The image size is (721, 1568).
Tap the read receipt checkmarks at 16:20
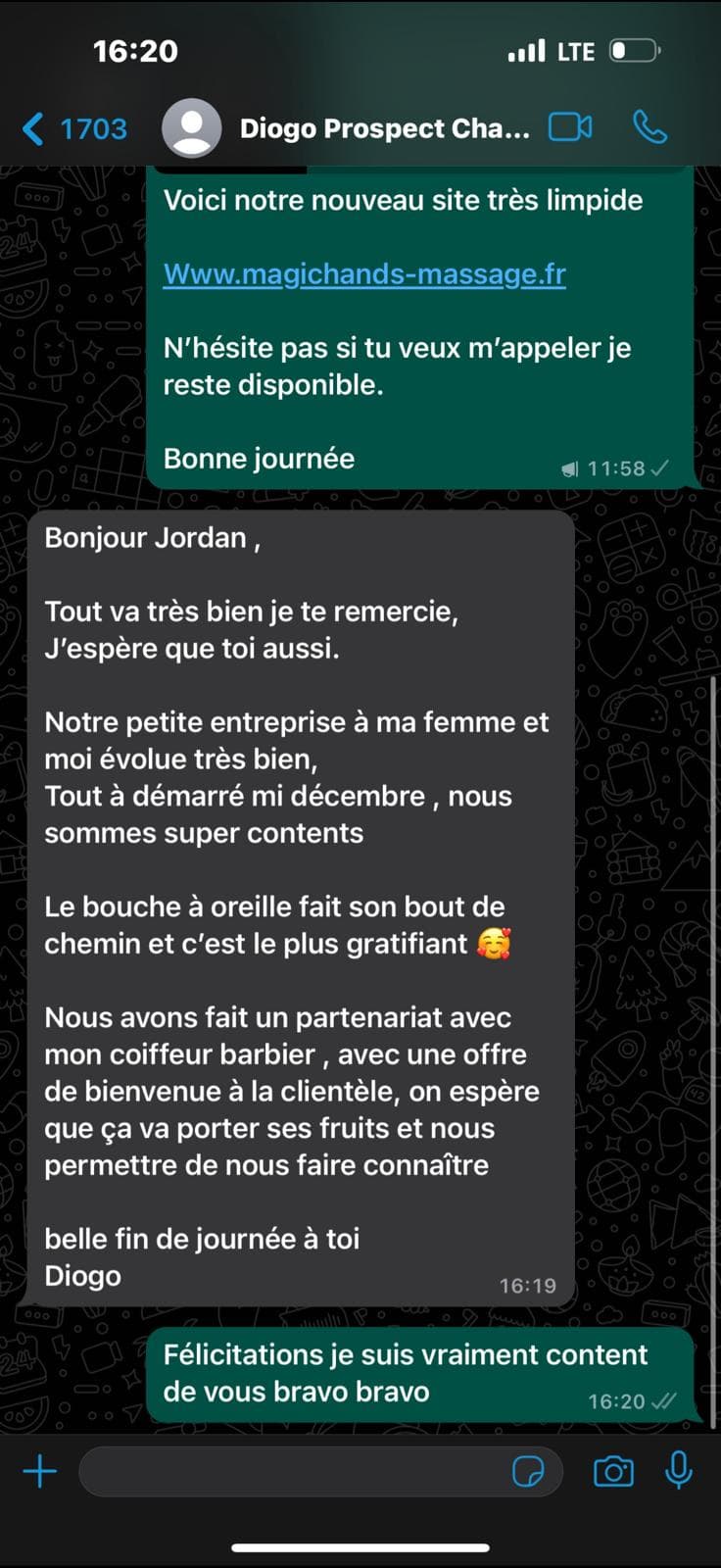coord(664,1401)
